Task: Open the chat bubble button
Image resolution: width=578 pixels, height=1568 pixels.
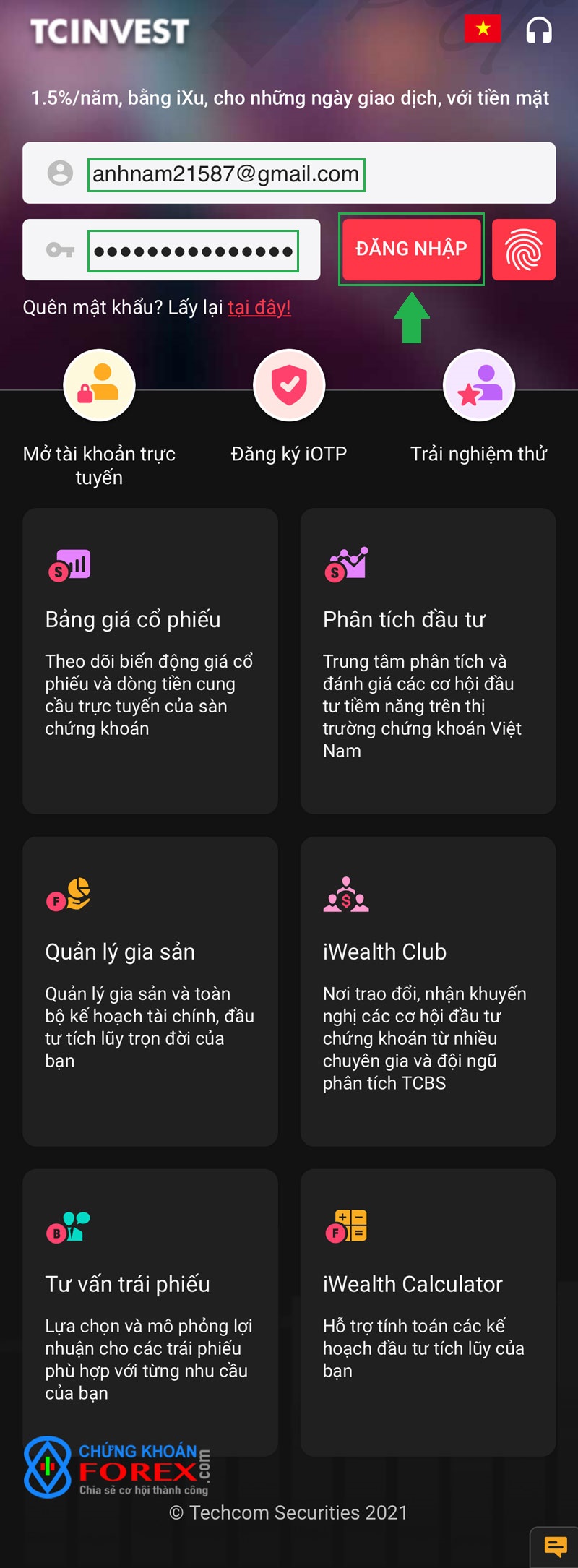Action: tap(555, 1546)
